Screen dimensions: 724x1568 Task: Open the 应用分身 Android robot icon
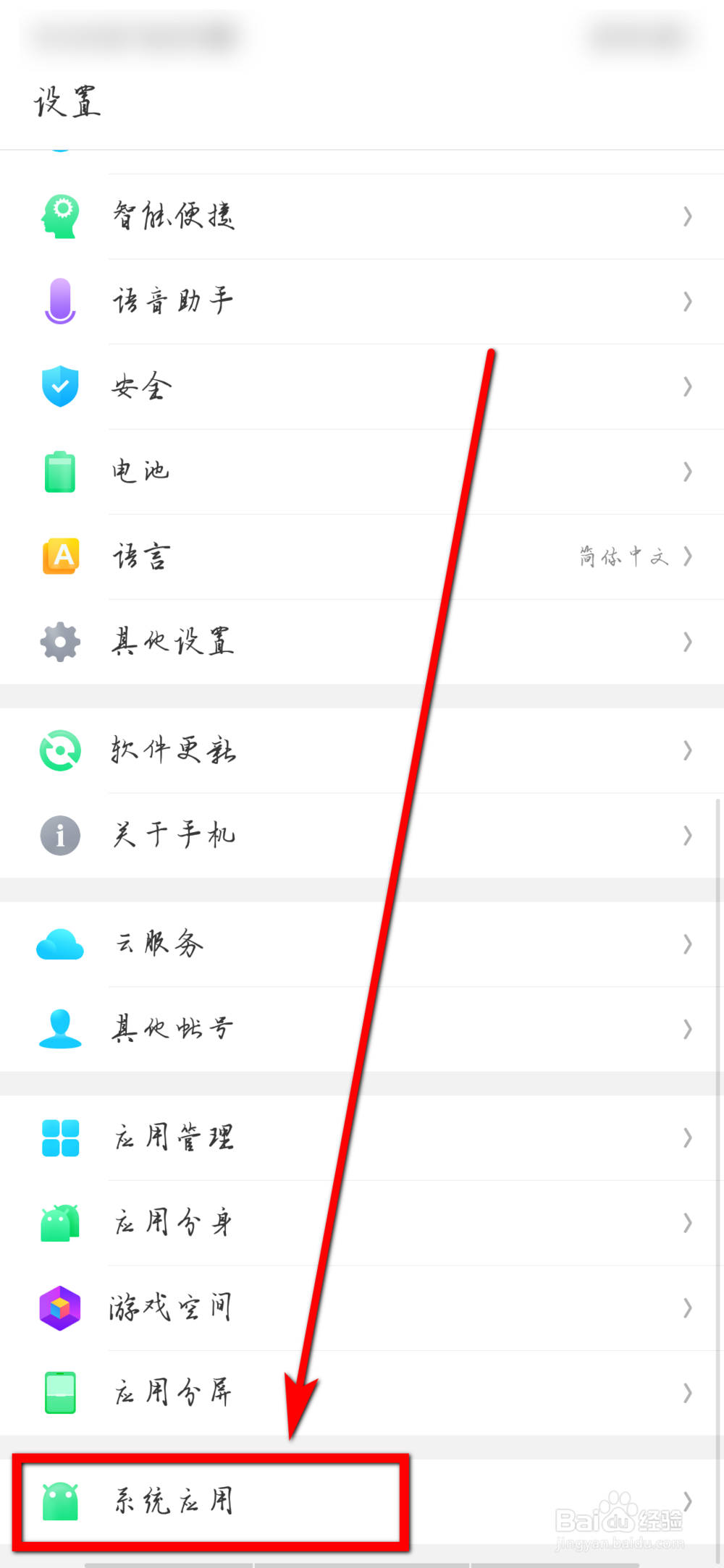point(60,1222)
